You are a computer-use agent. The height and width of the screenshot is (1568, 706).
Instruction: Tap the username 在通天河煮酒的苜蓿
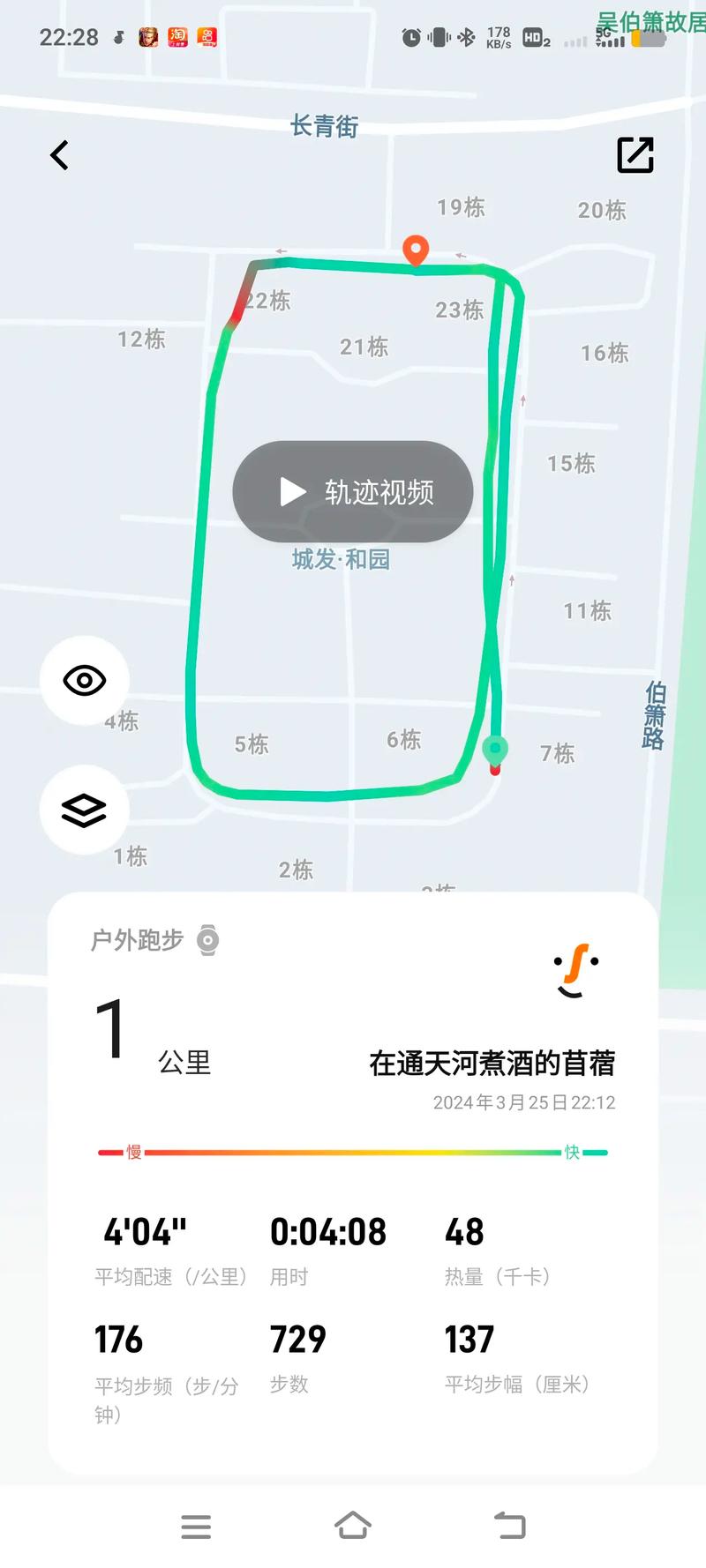494,1064
